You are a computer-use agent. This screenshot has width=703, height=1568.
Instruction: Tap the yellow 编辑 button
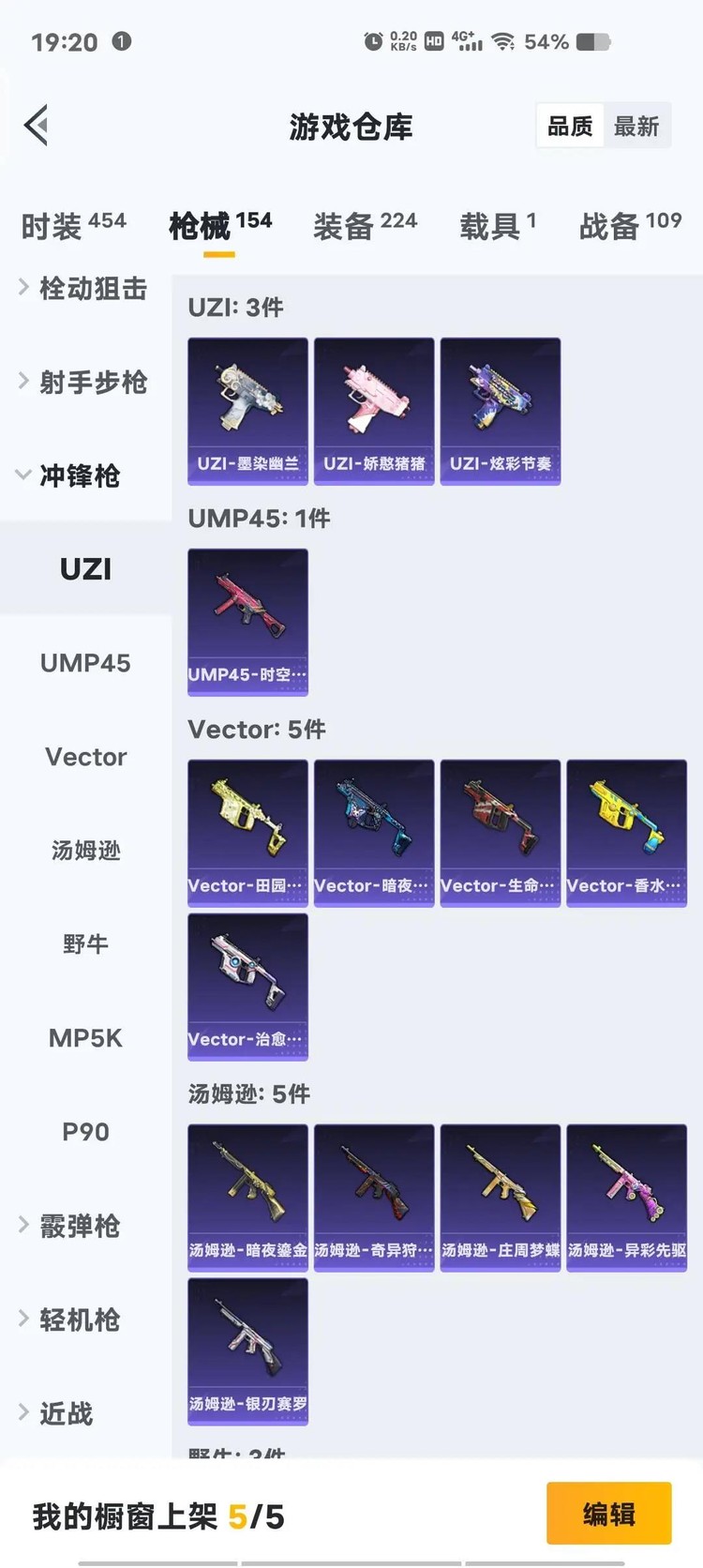pos(608,1514)
